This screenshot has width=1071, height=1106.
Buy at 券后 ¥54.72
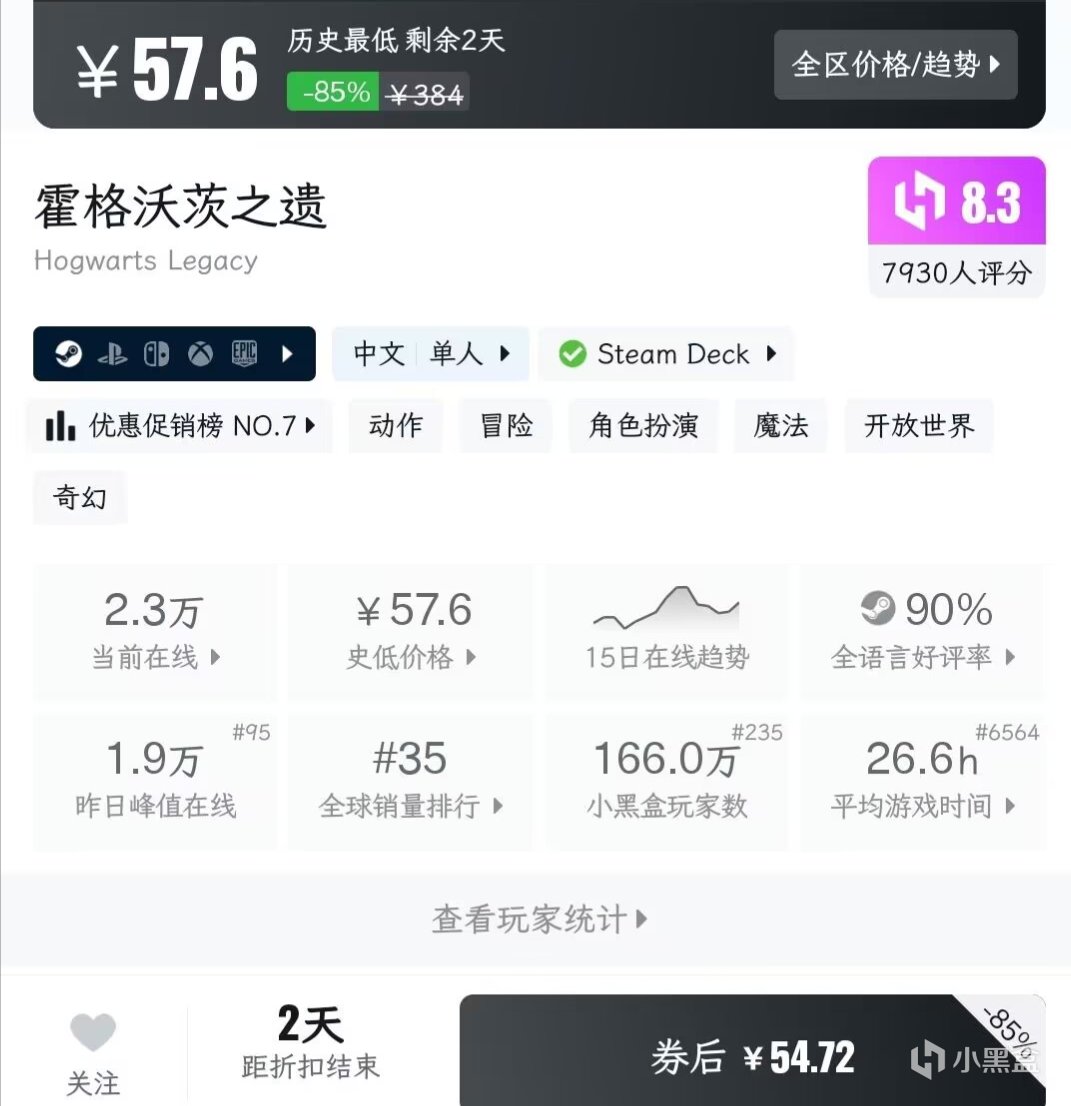(x=752, y=1056)
